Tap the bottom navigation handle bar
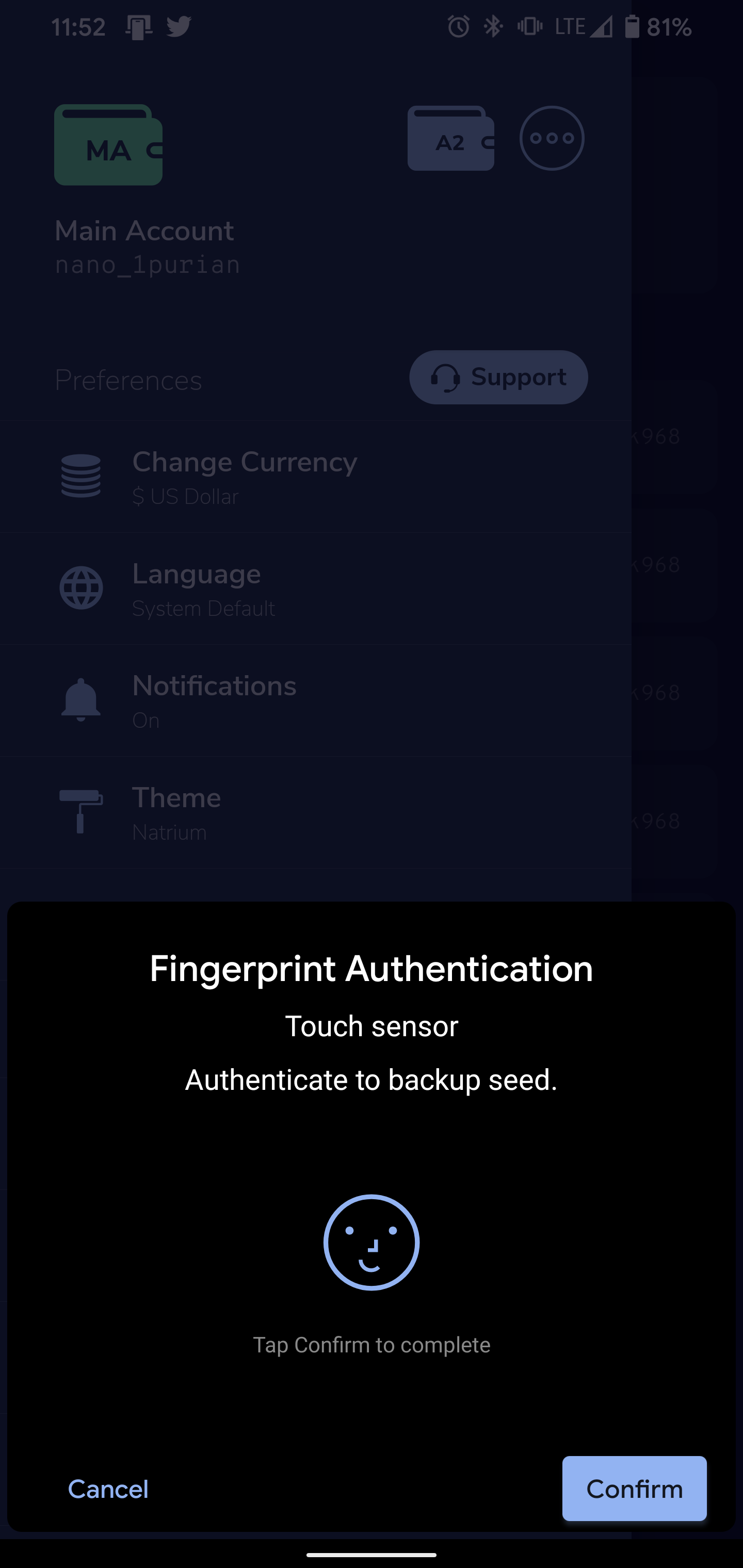 [372, 1556]
